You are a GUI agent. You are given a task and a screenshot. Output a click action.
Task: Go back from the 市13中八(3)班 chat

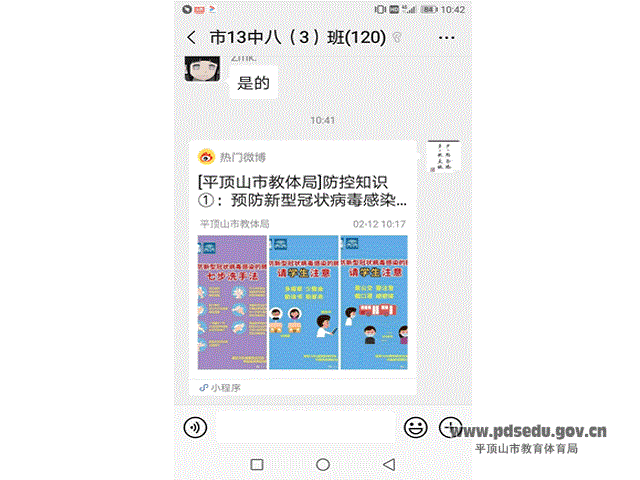(x=192, y=38)
